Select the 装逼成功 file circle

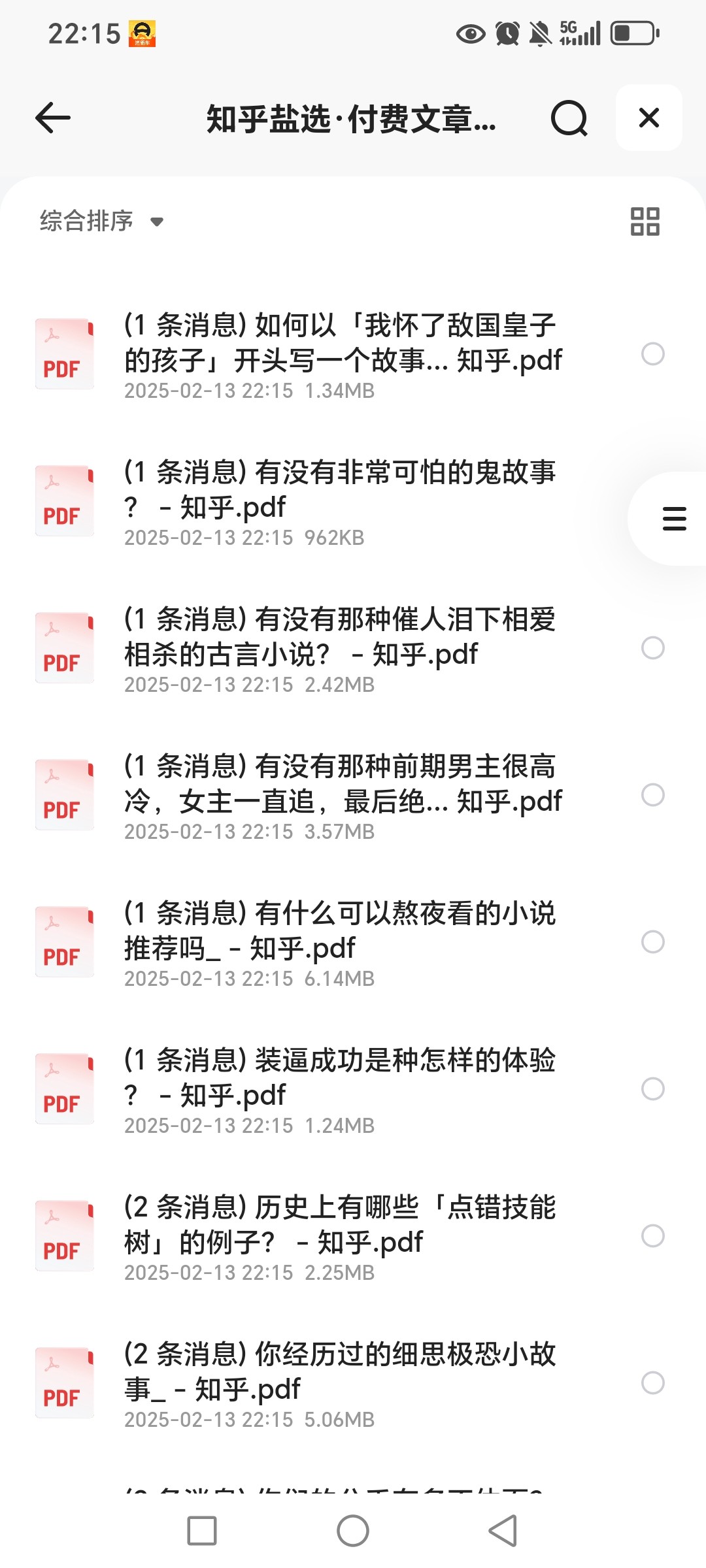tap(653, 1089)
